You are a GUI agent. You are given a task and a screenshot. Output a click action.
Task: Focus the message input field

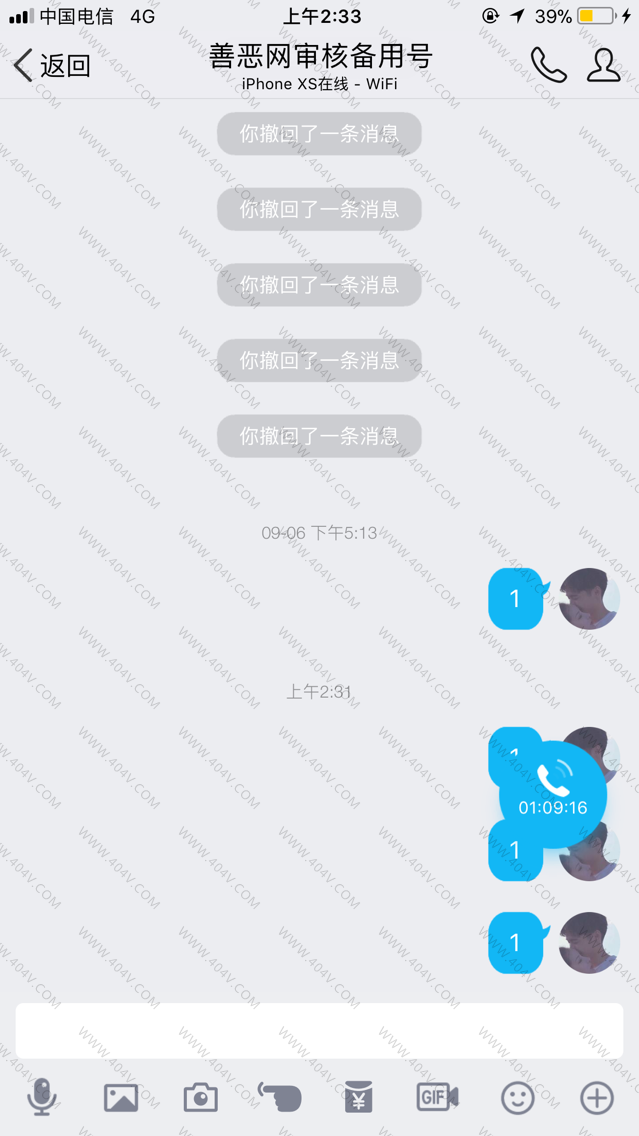[319, 1030]
